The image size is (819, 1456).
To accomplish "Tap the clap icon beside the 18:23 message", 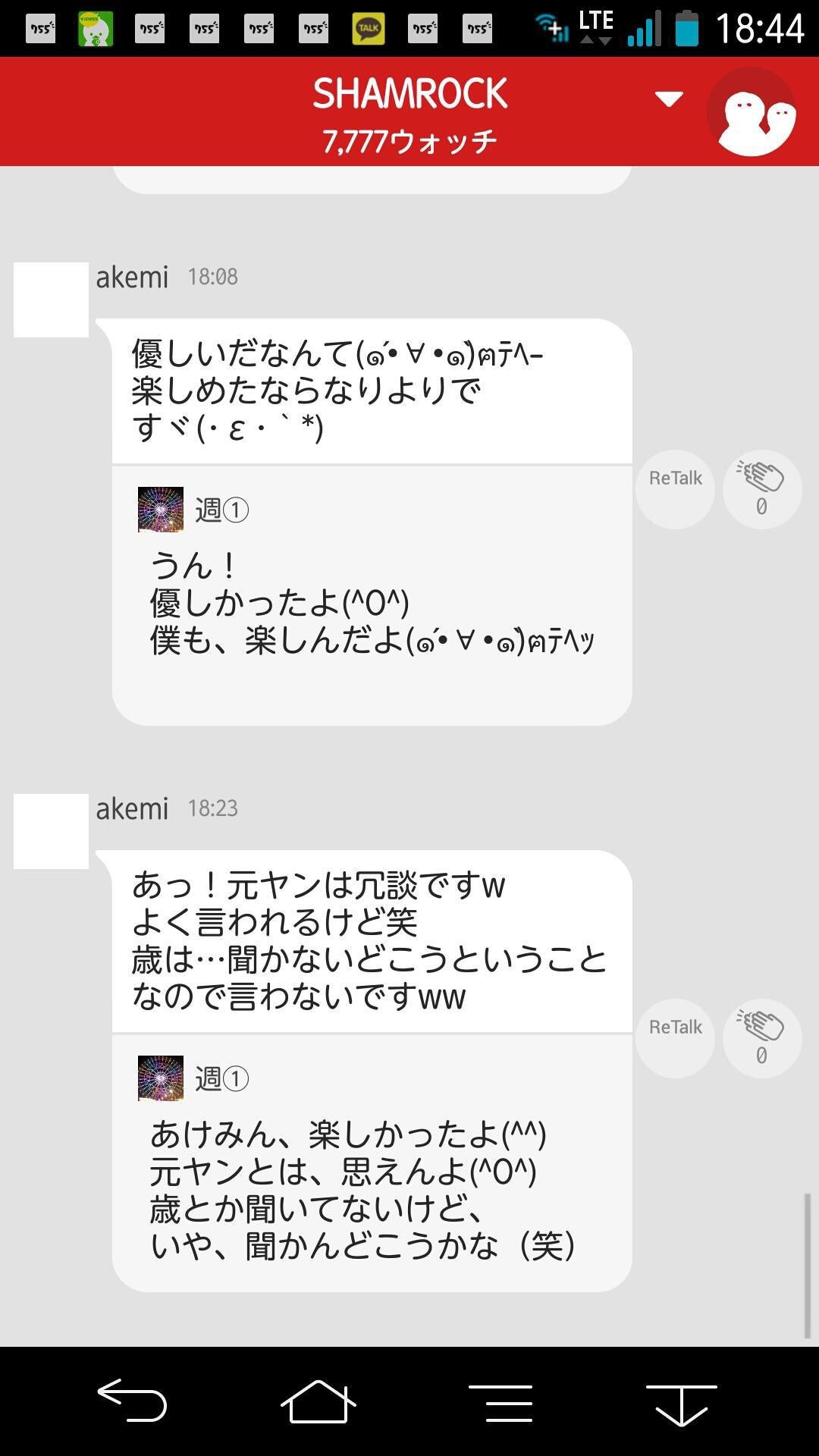I will [761, 1037].
